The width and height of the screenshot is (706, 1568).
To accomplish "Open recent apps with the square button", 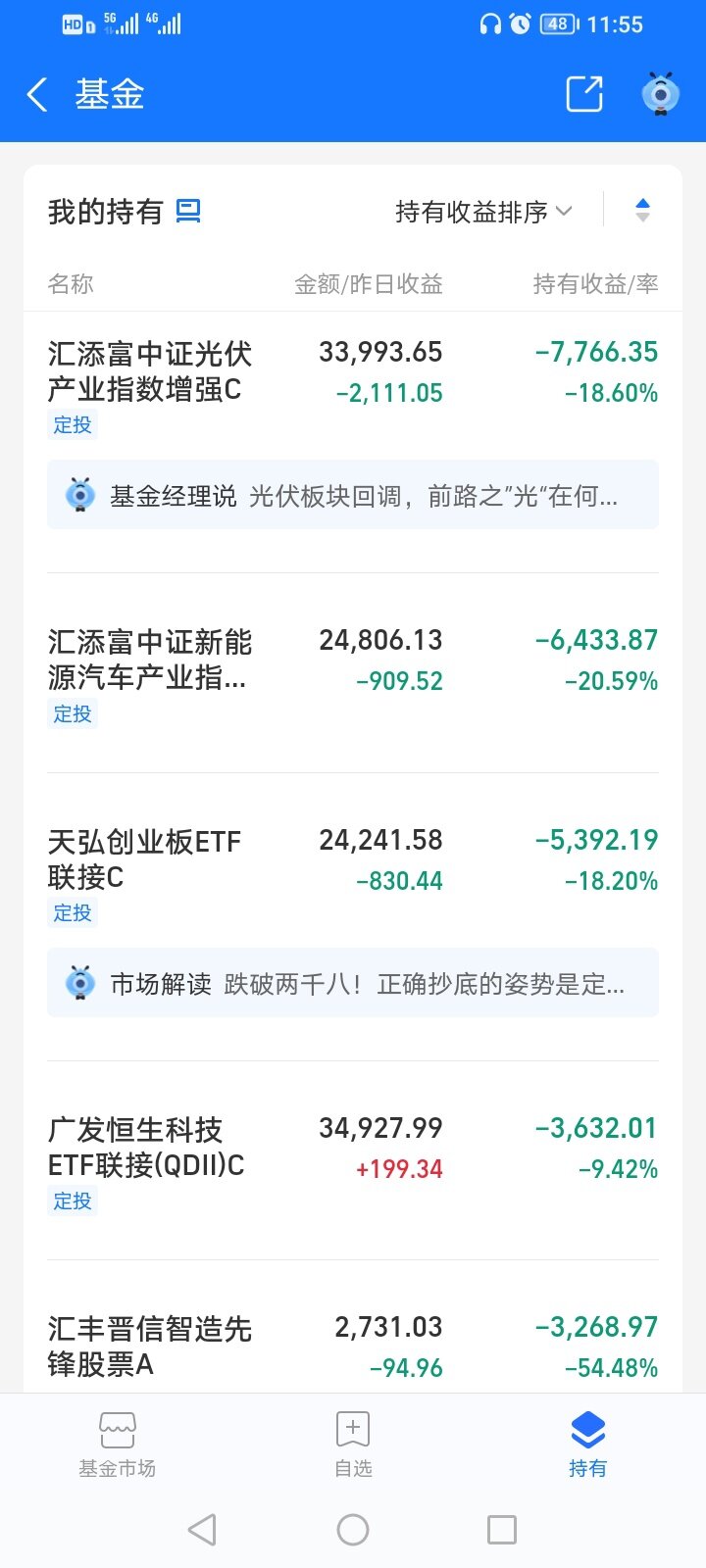I will tap(502, 1530).
